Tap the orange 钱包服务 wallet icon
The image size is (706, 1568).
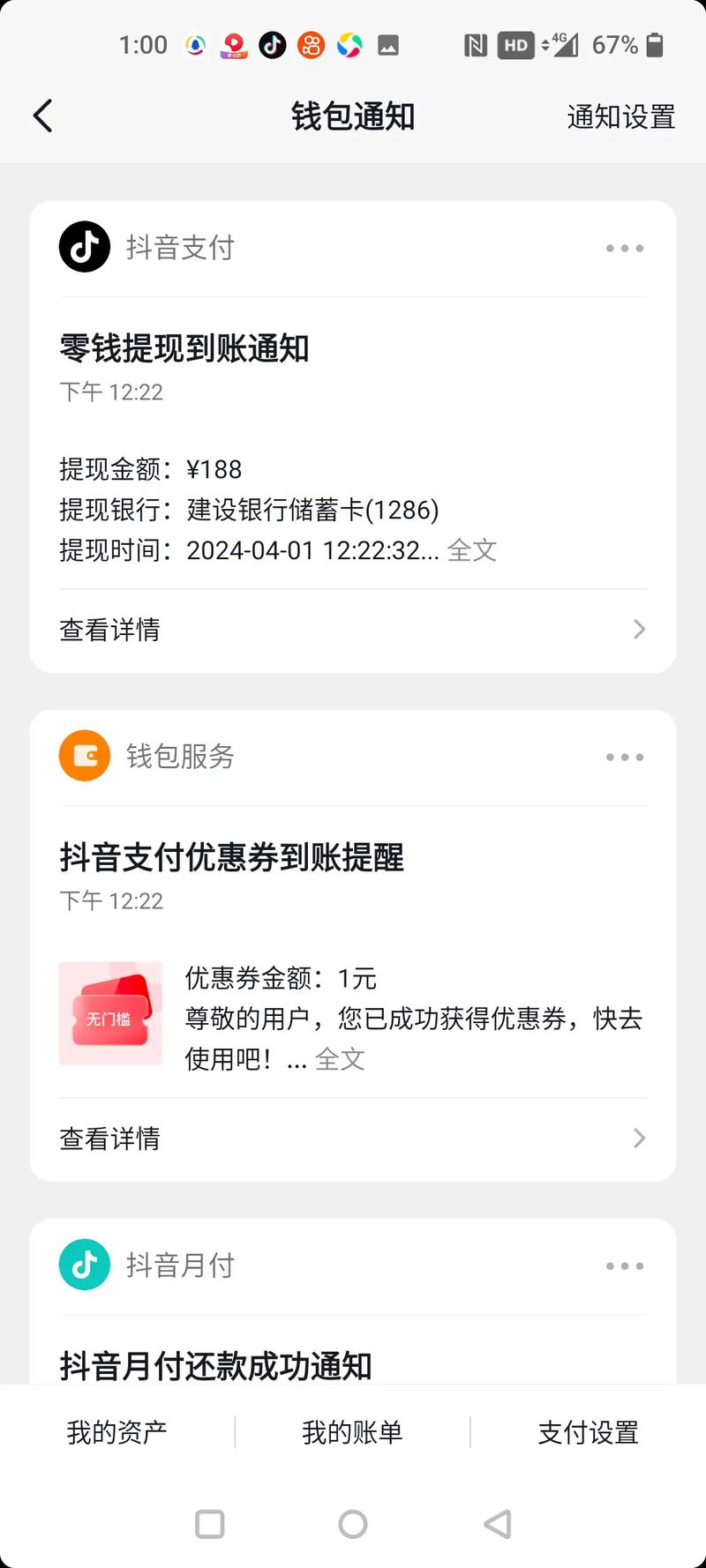[83, 756]
